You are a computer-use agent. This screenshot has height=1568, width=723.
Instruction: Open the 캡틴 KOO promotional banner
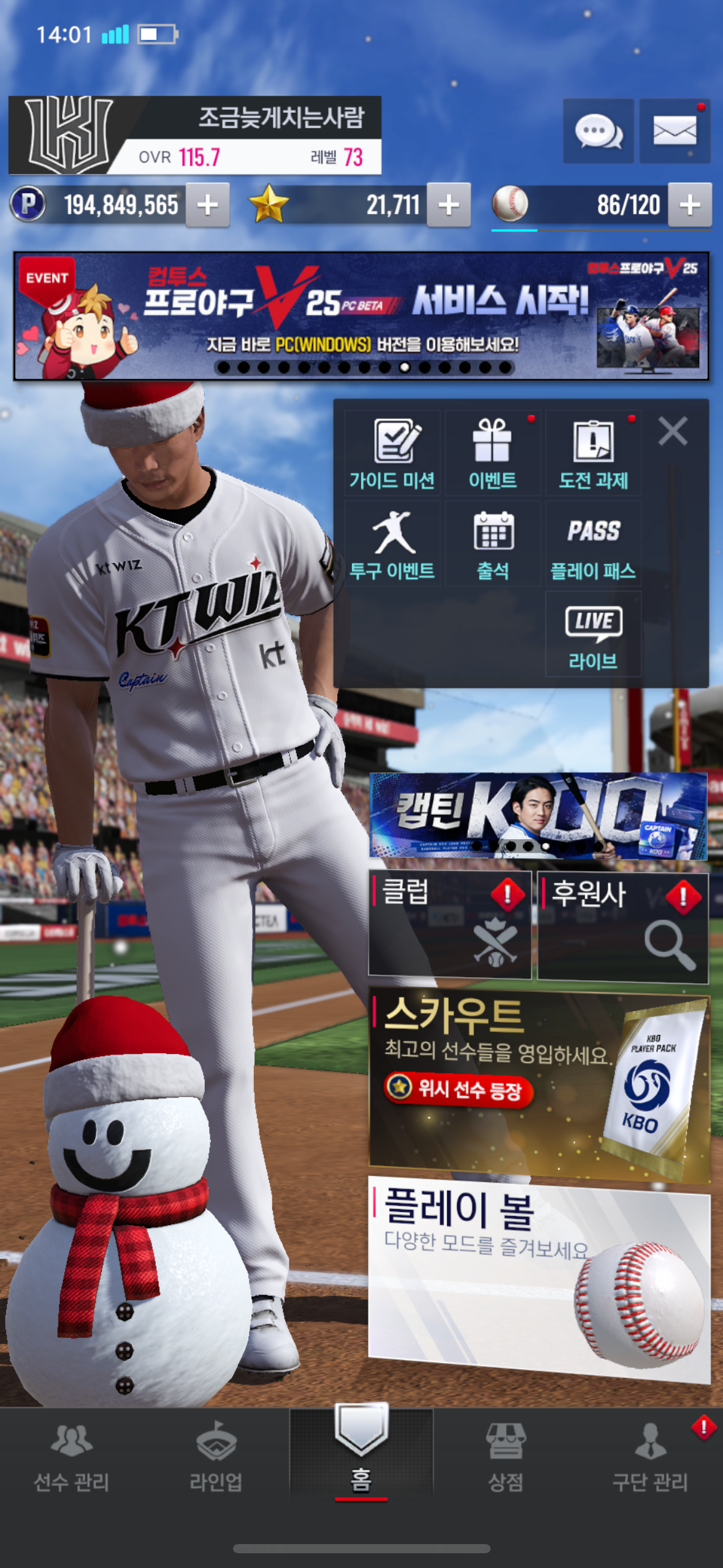(x=538, y=815)
